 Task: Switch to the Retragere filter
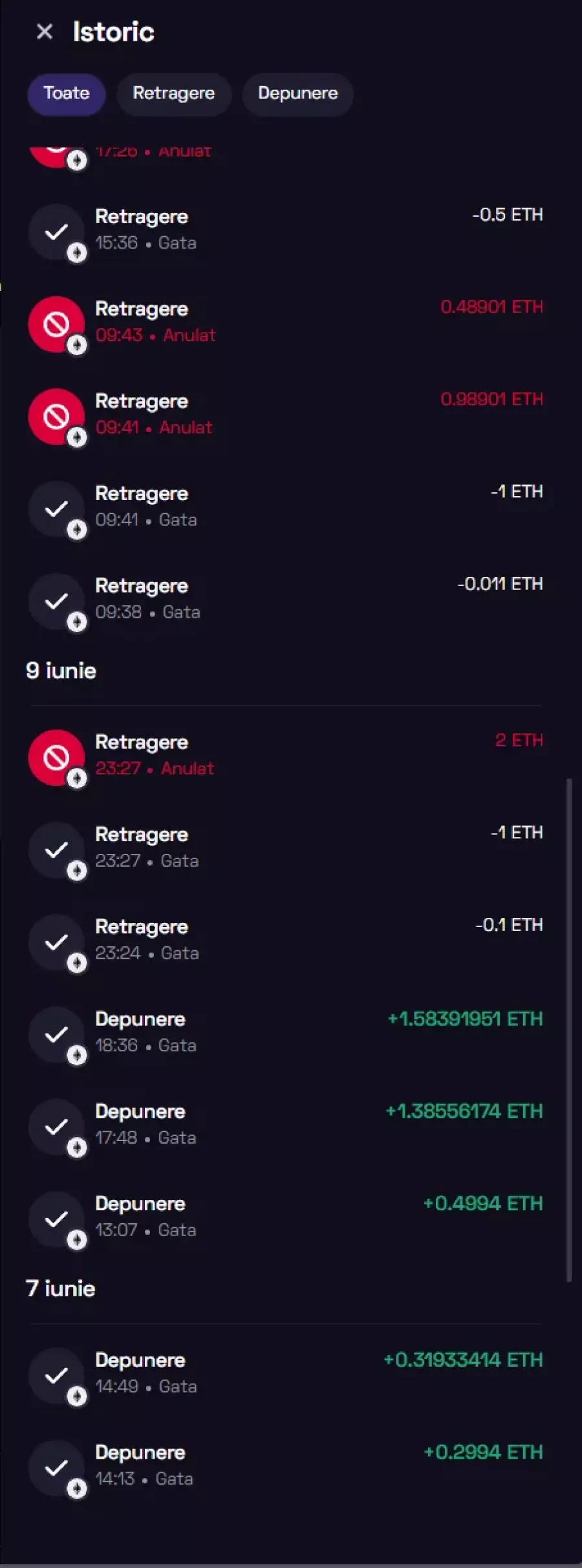click(173, 94)
